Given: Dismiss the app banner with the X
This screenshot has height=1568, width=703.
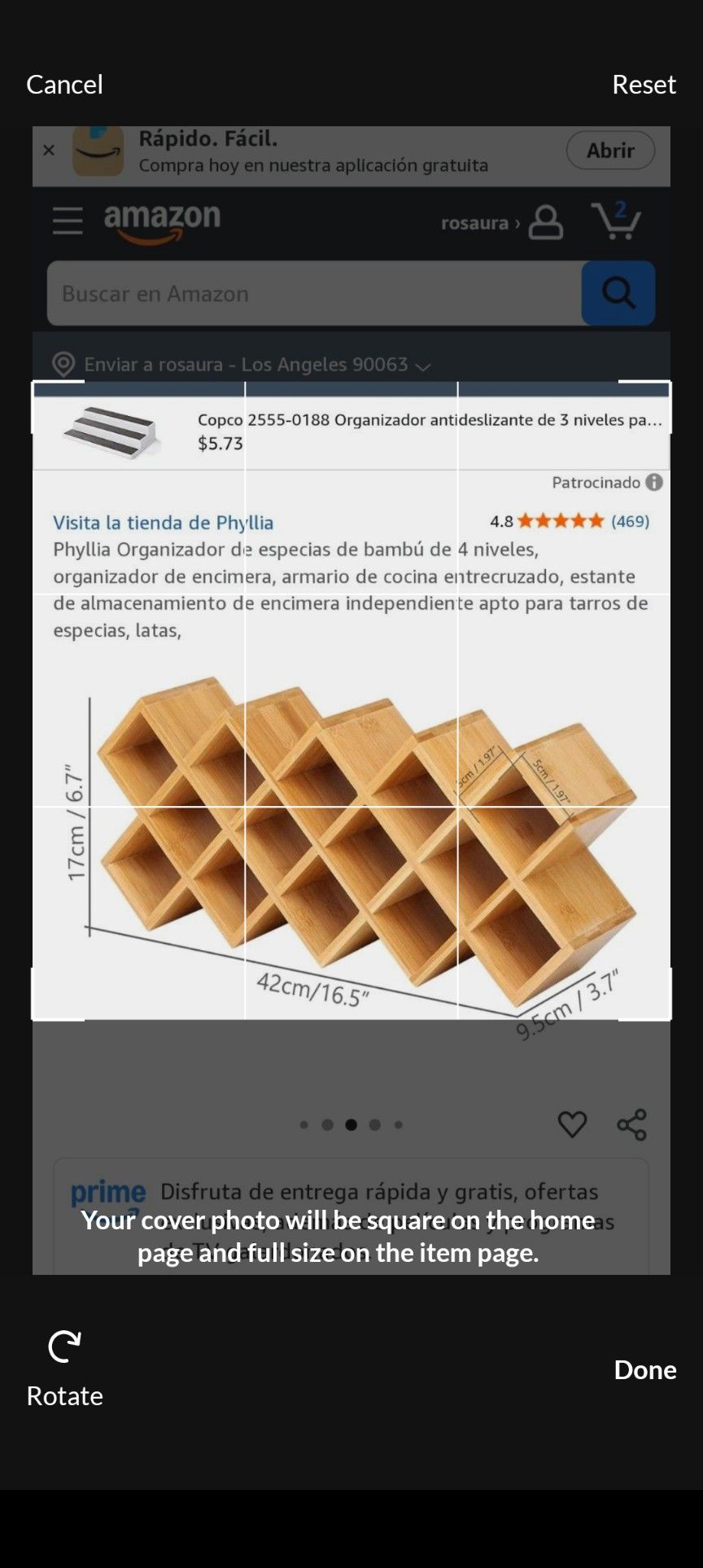Looking at the screenshot, I should [x=48, y=149].
